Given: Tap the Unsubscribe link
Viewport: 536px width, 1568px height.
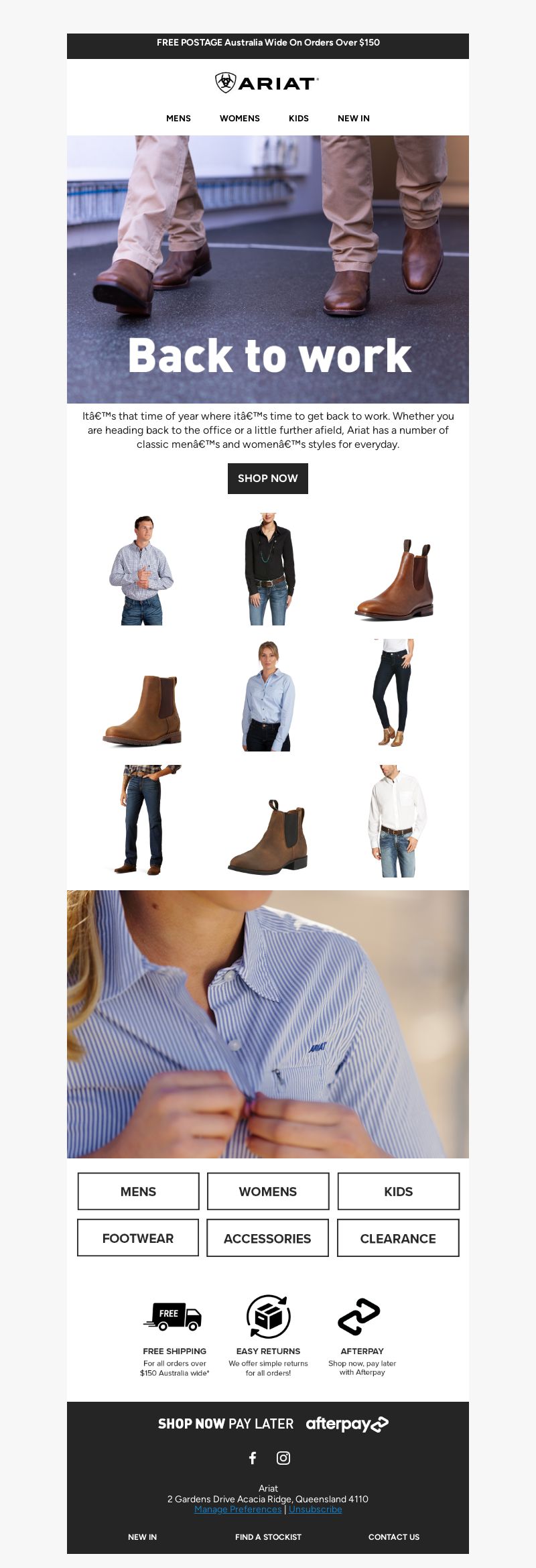Looking at the screenshot, I should pos(315,1509).
